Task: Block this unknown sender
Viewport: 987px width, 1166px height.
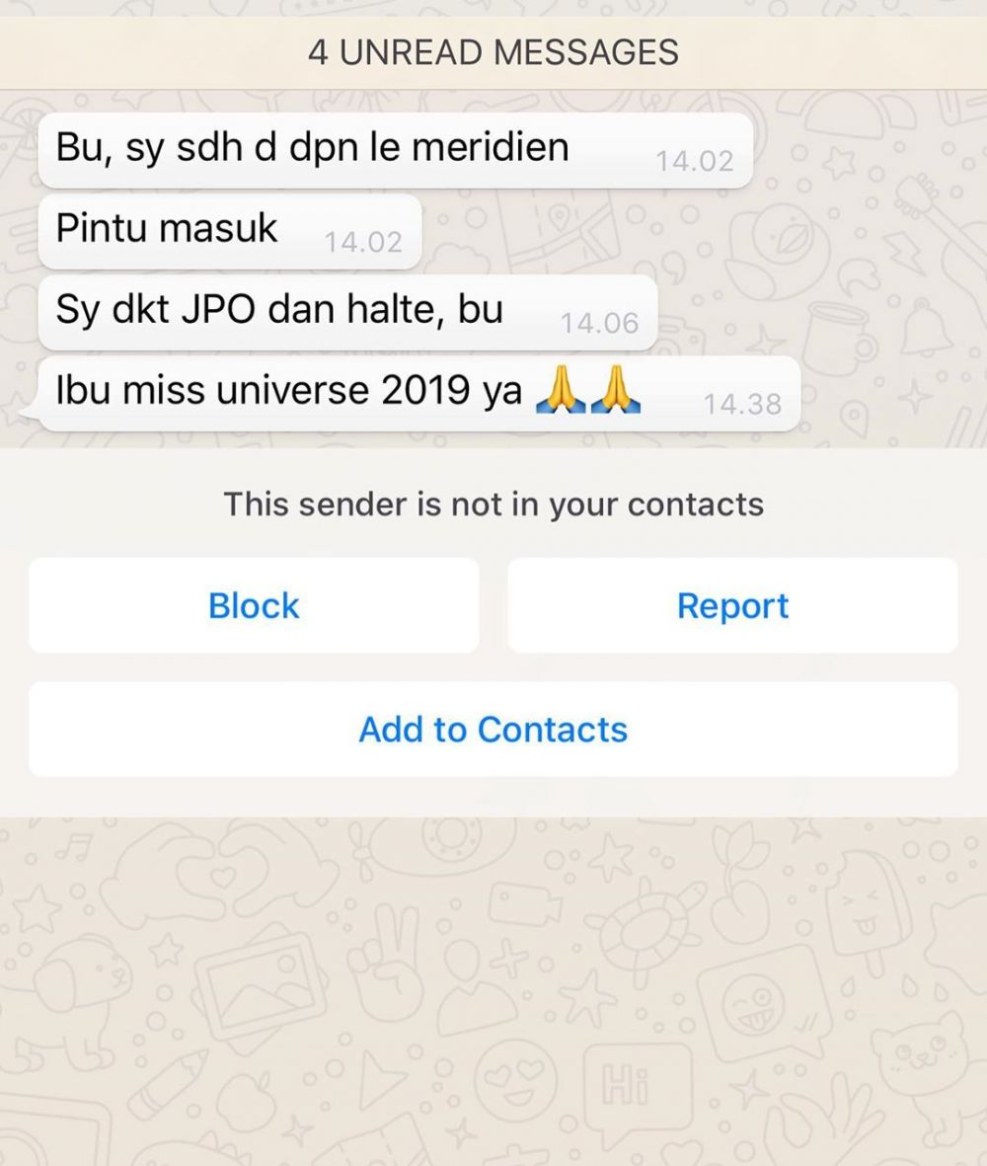Action: pyautogui.click(x=253, y=606)
